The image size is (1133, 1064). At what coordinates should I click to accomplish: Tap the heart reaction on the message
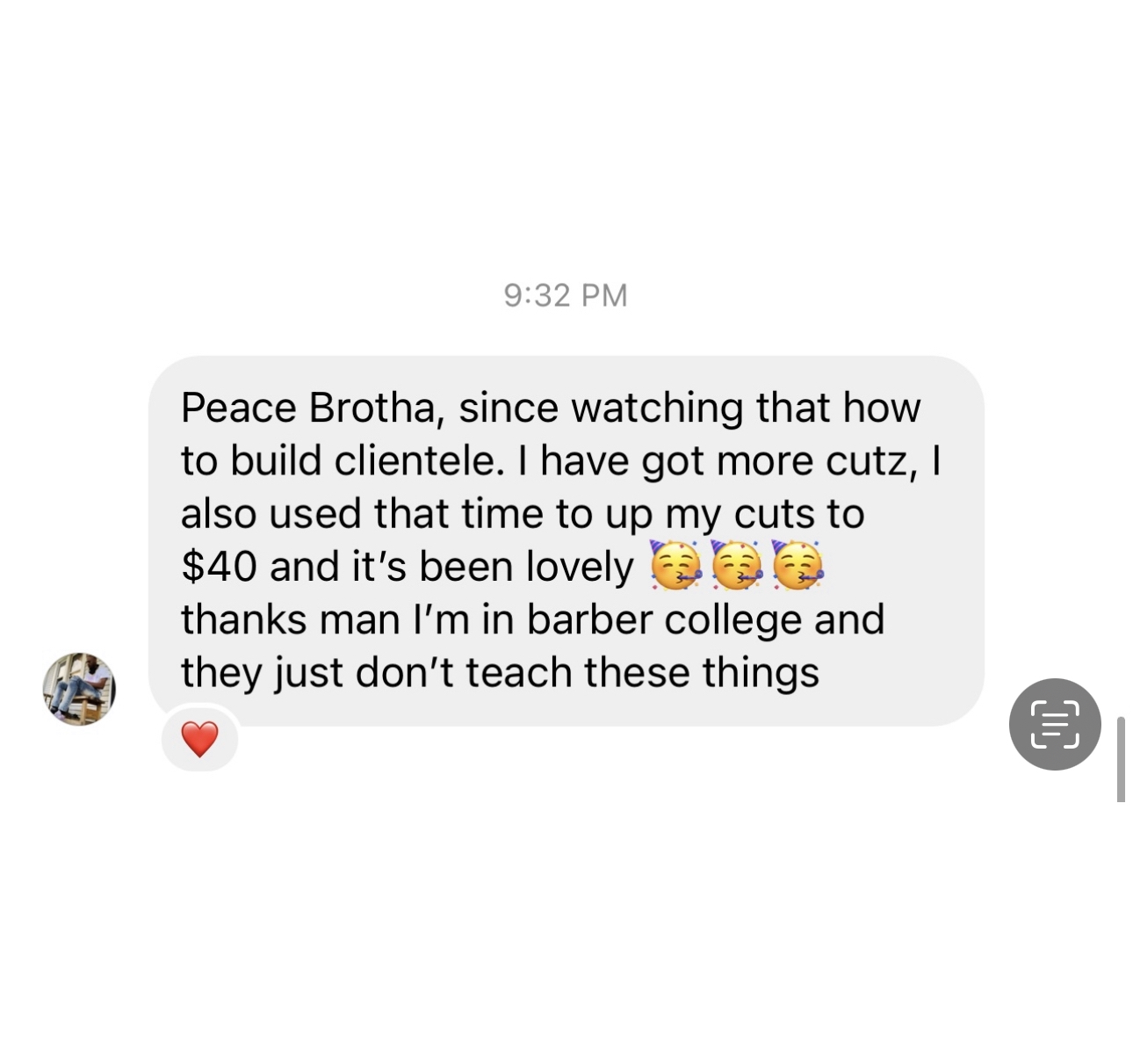[200, 739]
